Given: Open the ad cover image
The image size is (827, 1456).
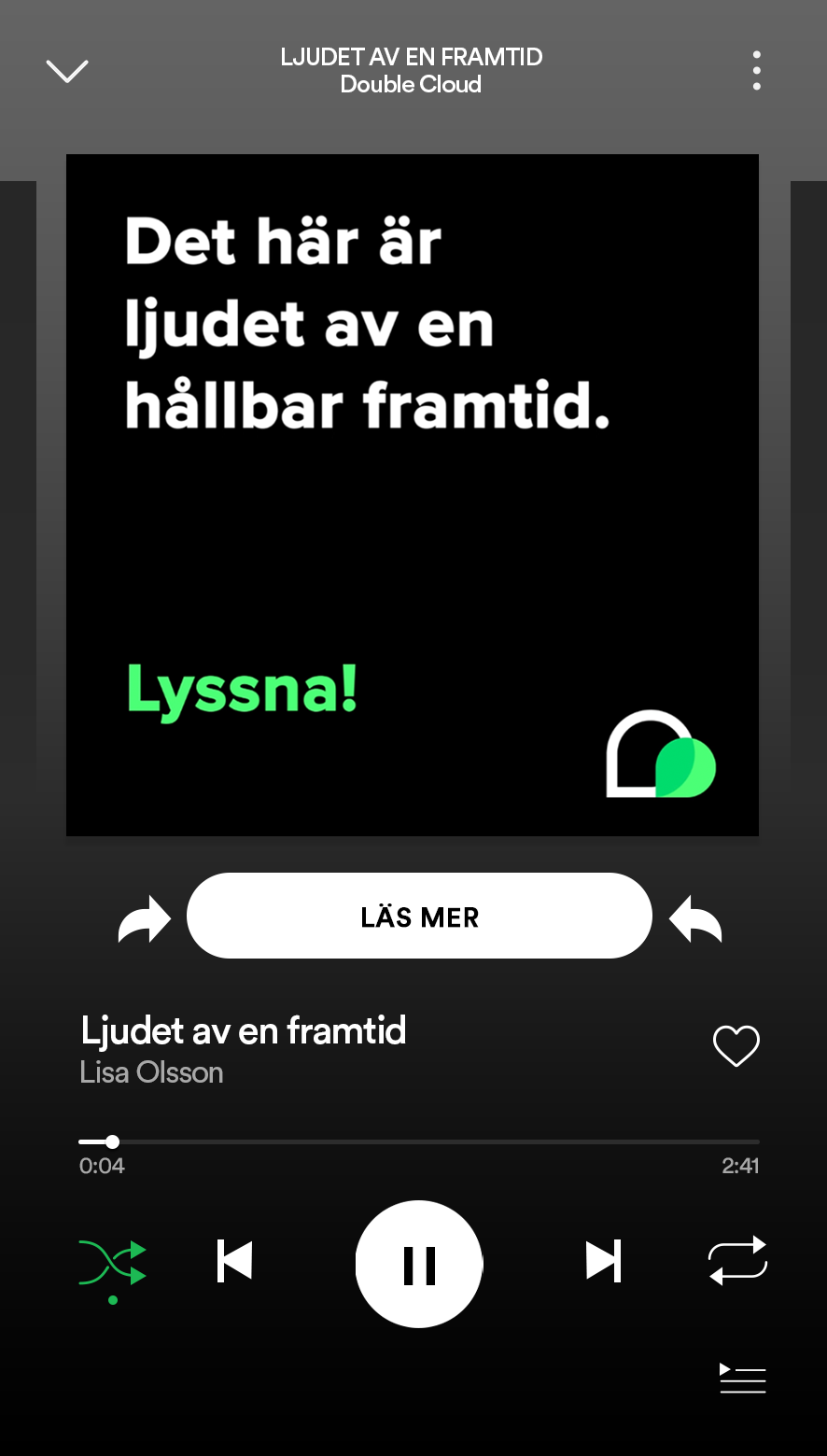Looking at the screenshot, I should (x=412, y=495).
